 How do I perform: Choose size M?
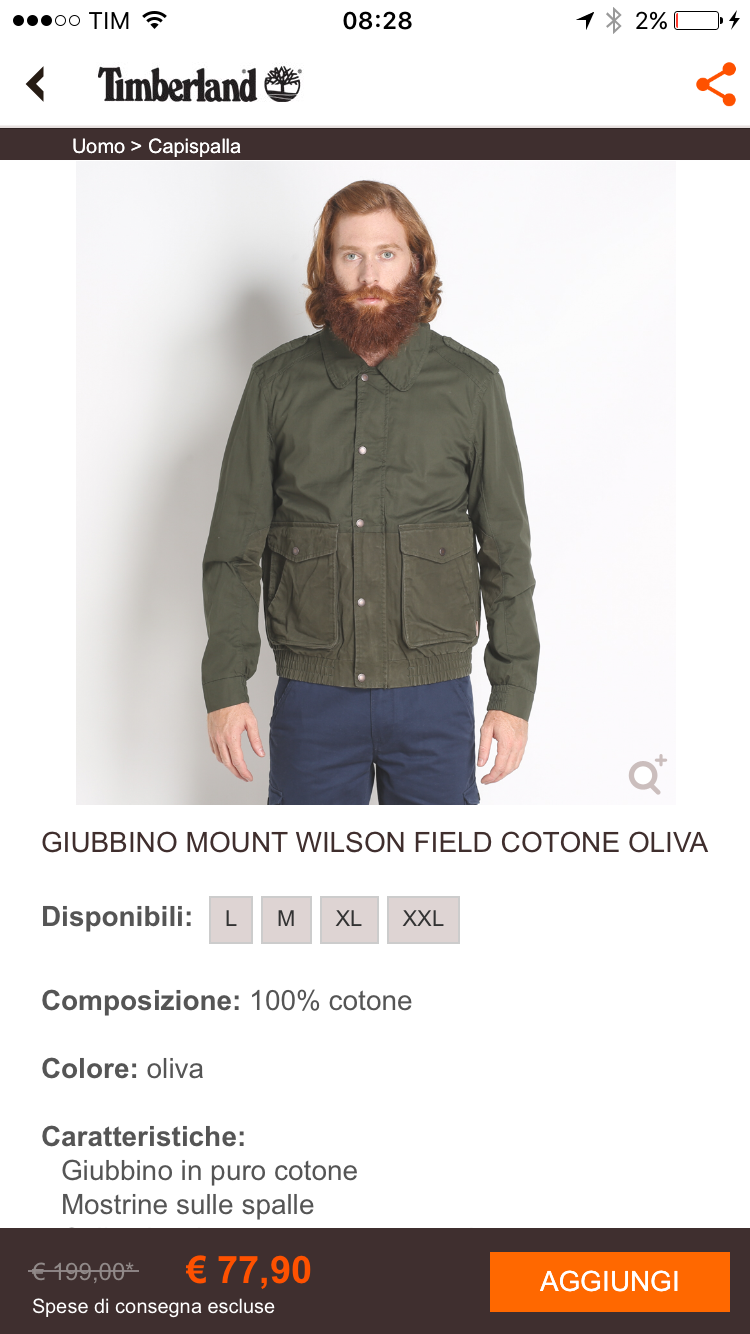point(286,919)
